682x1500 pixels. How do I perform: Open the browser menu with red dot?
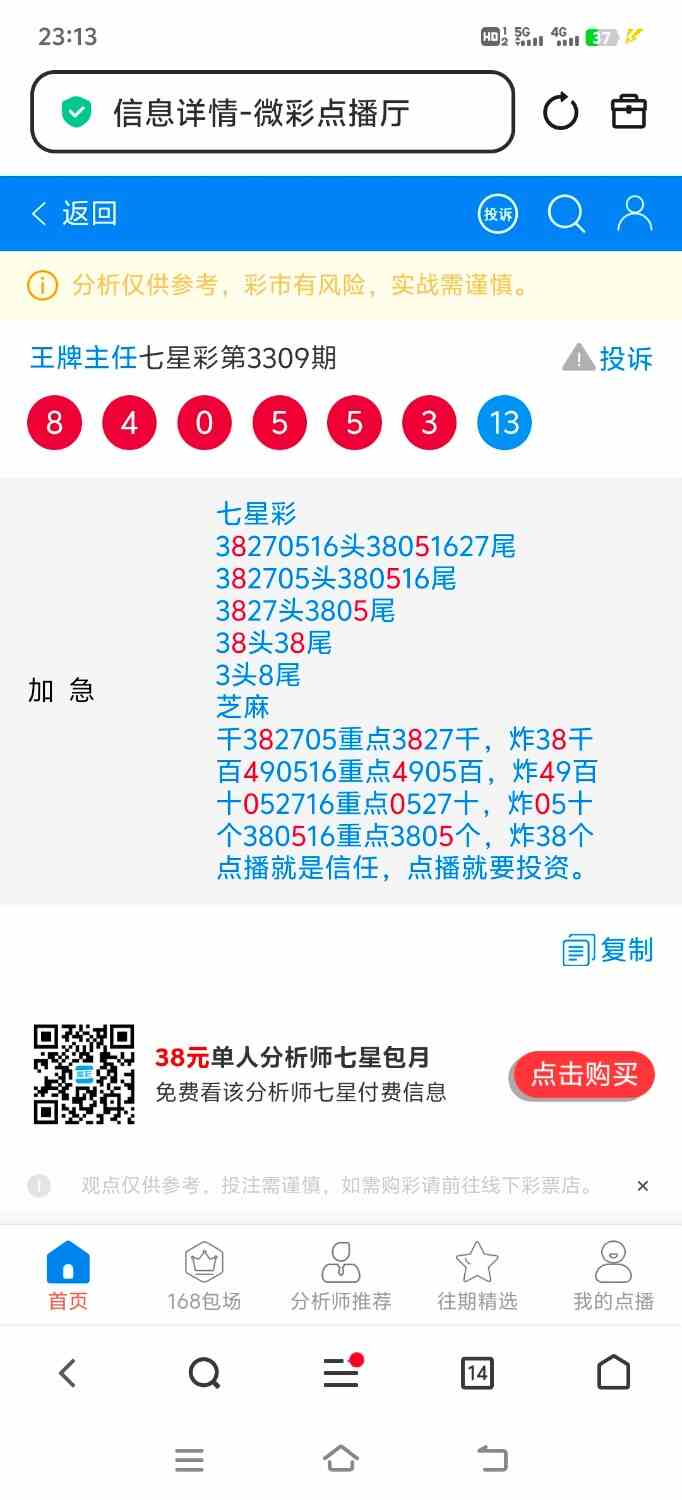point(341,1373)
